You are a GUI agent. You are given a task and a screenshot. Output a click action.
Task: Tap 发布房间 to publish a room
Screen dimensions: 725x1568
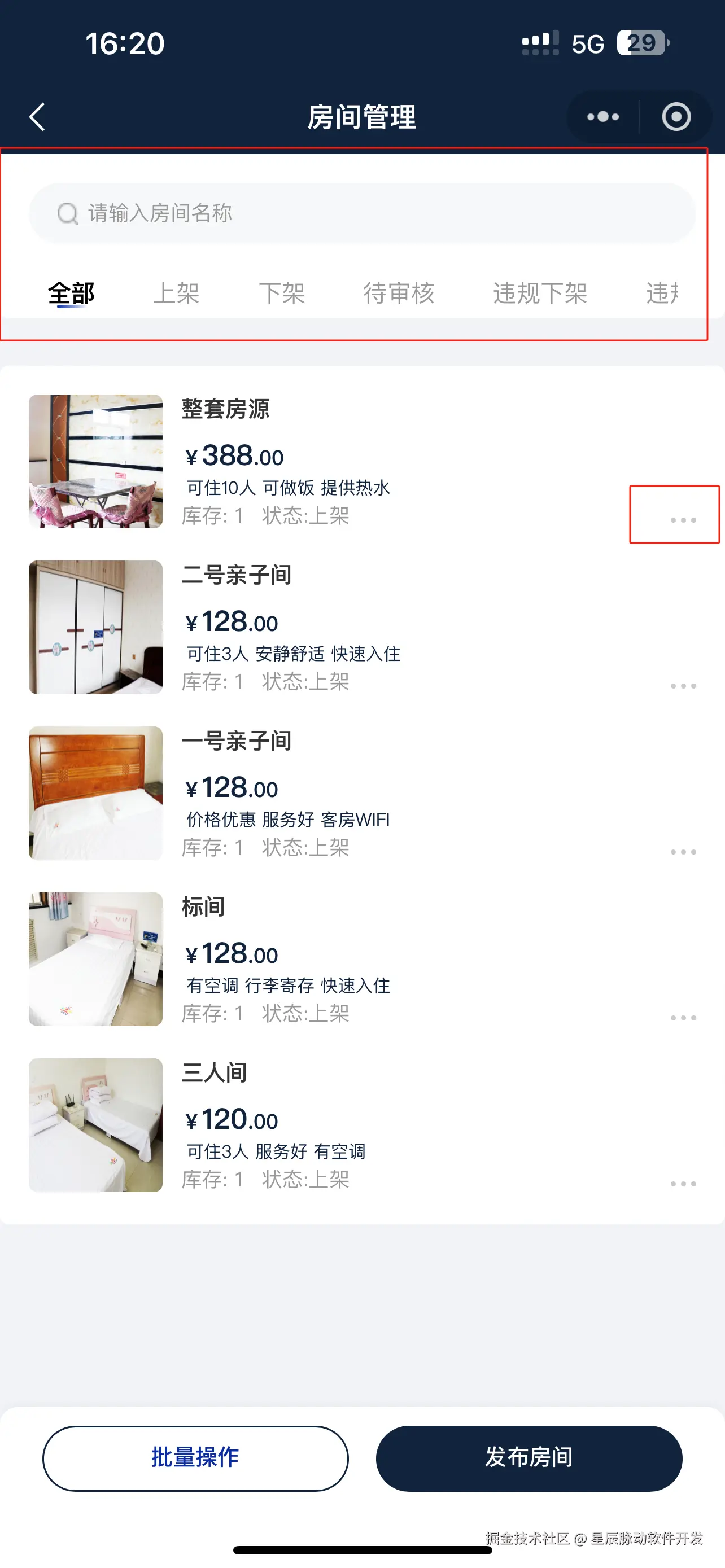point(529,1458)
